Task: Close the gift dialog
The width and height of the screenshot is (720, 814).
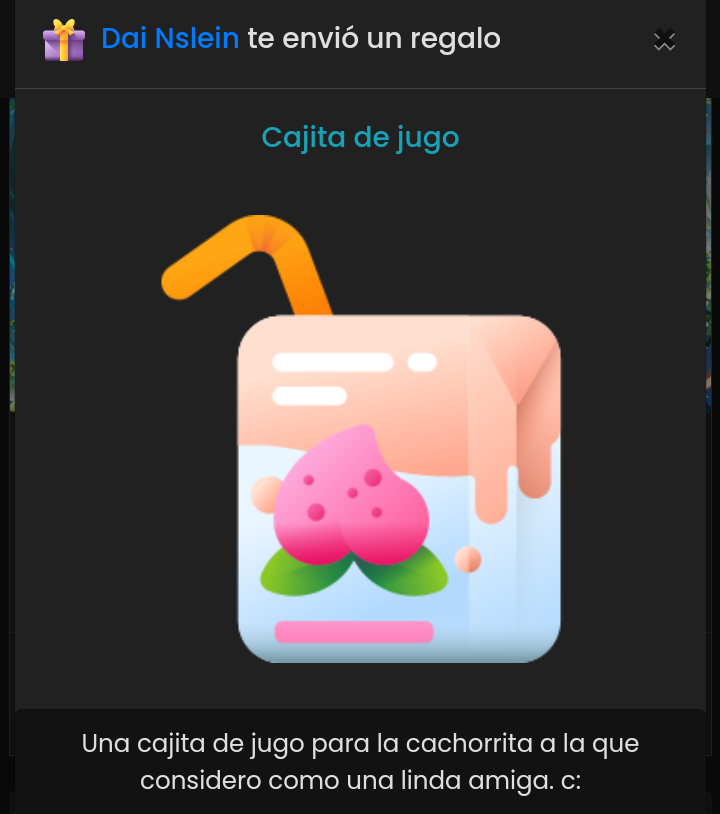Action: [x=664, y=40]
